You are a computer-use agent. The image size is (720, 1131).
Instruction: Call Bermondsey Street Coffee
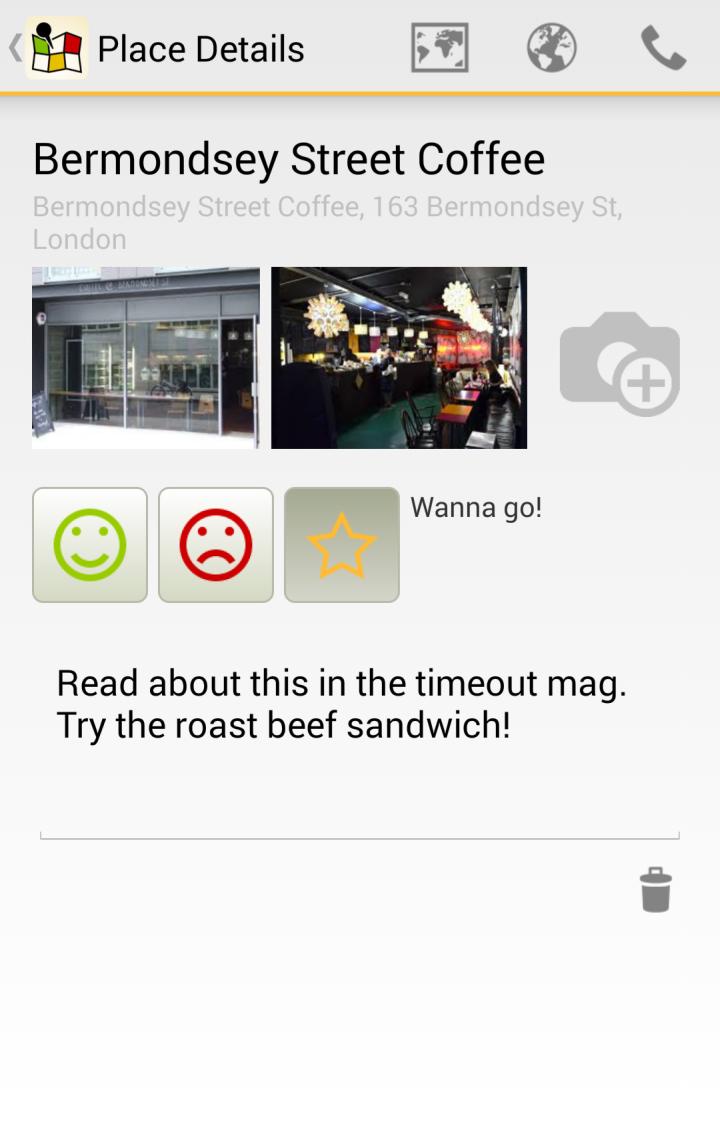[663, 48]
